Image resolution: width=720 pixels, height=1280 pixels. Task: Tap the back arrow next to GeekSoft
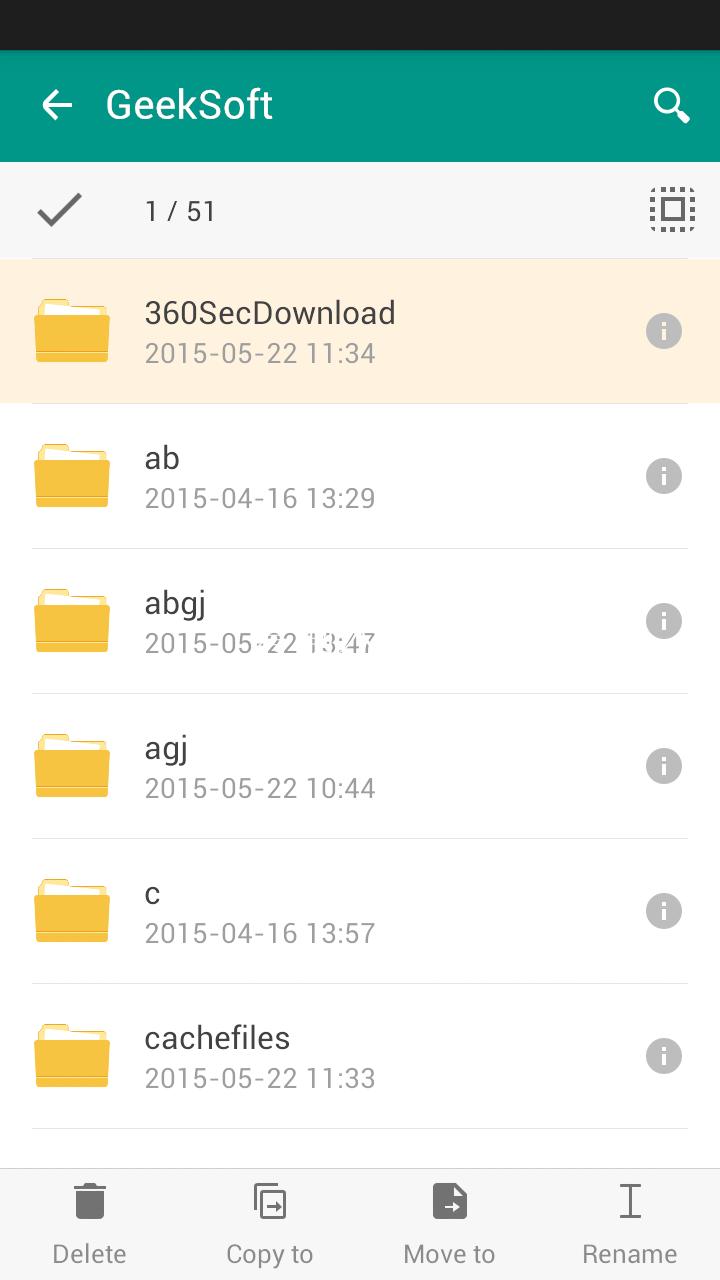coord(57,105)
